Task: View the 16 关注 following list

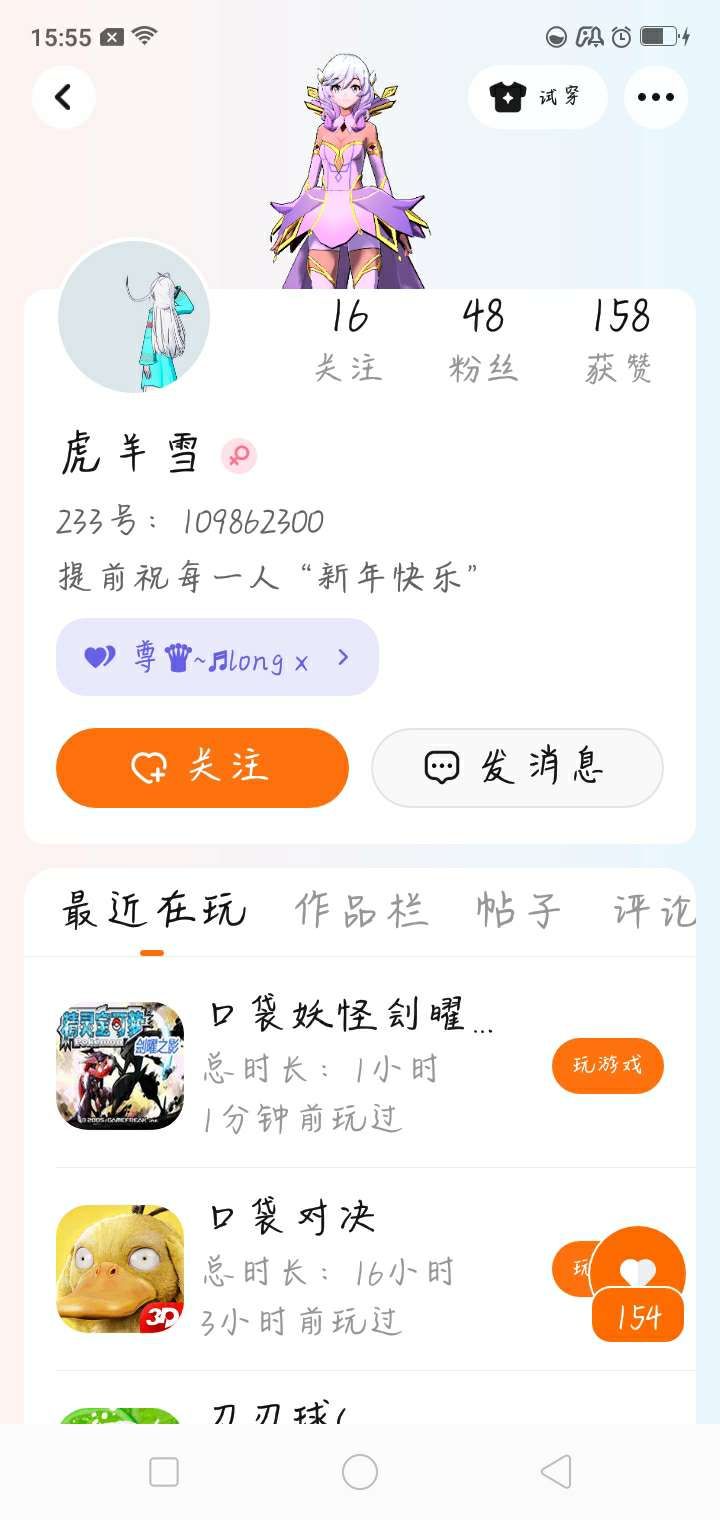Action: pos(348,342)
